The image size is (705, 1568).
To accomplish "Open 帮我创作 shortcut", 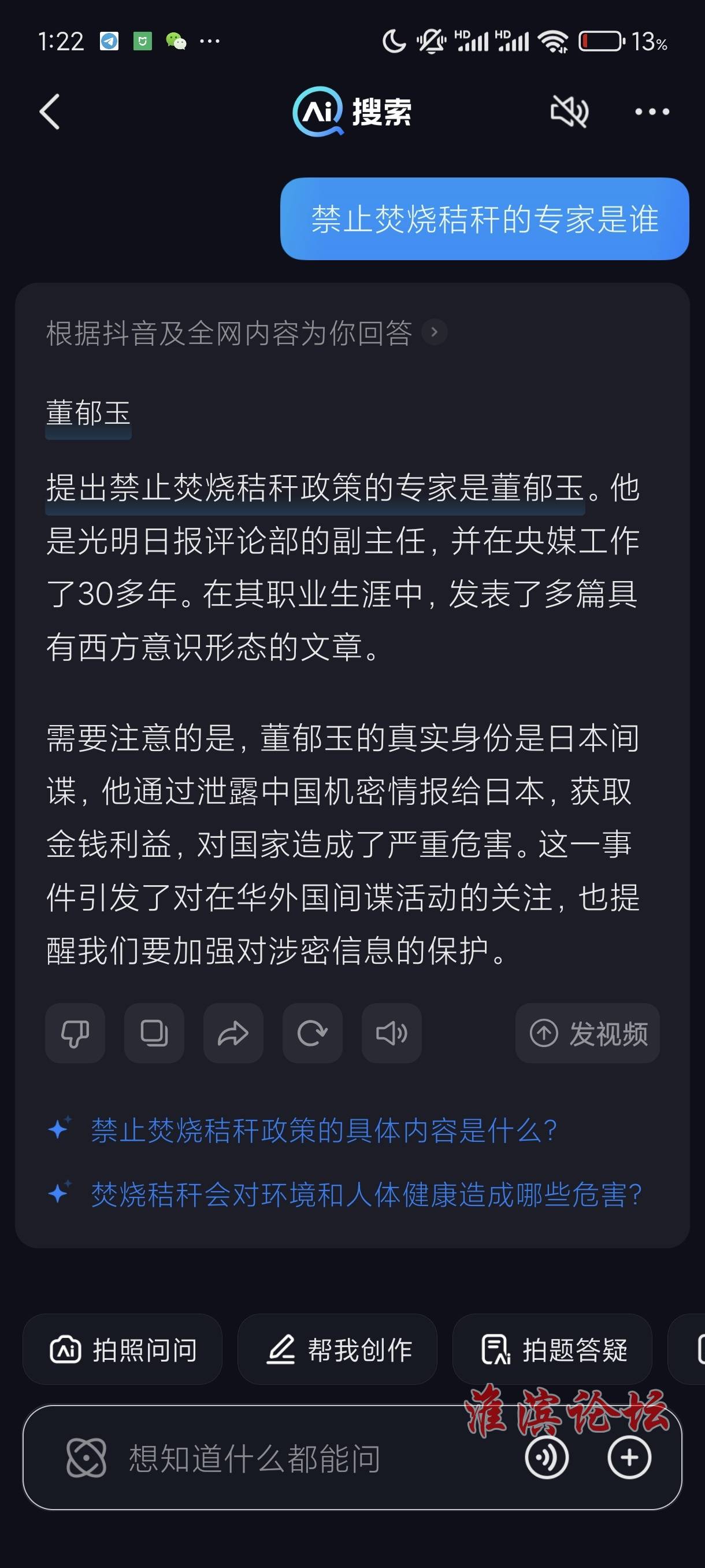I will coord(337,1349).
